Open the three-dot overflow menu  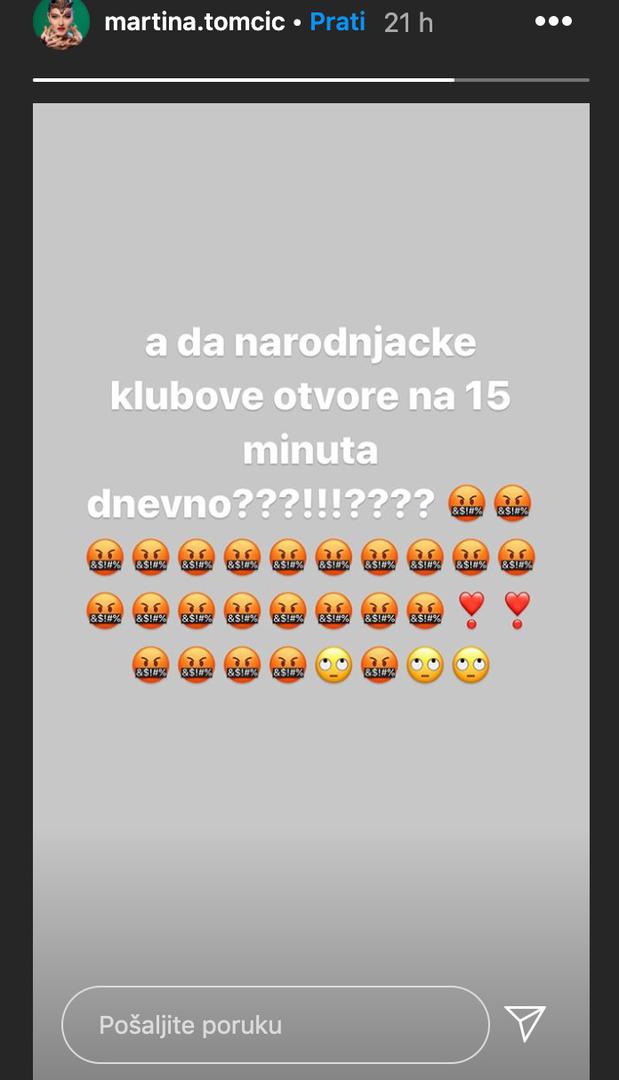pyautogui.click(x=554, y=22)
